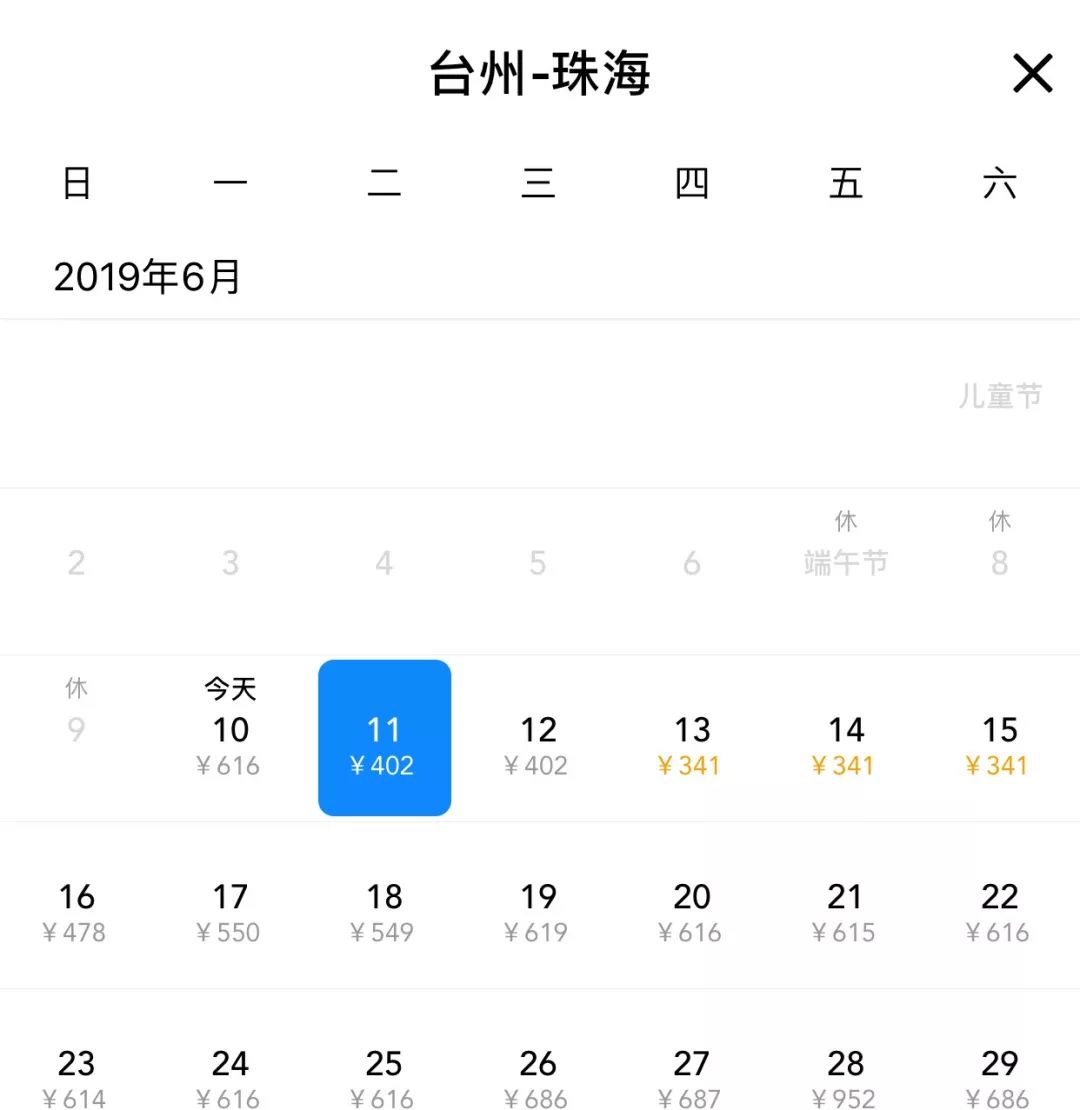Choose Friday June 21 fare ¥615
The width and height of the screenshot is (1080, 1110).
847,910
